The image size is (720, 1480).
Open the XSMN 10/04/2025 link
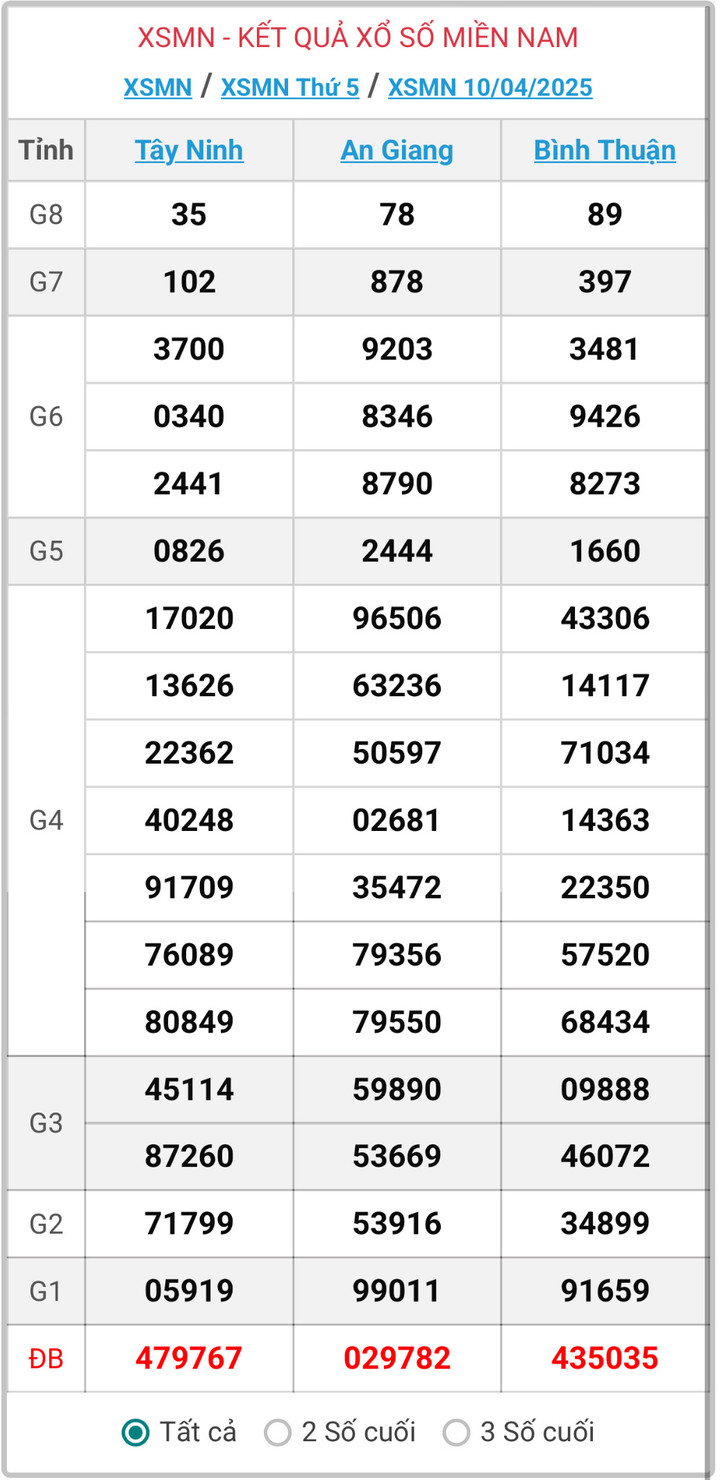tap(489, 88)
